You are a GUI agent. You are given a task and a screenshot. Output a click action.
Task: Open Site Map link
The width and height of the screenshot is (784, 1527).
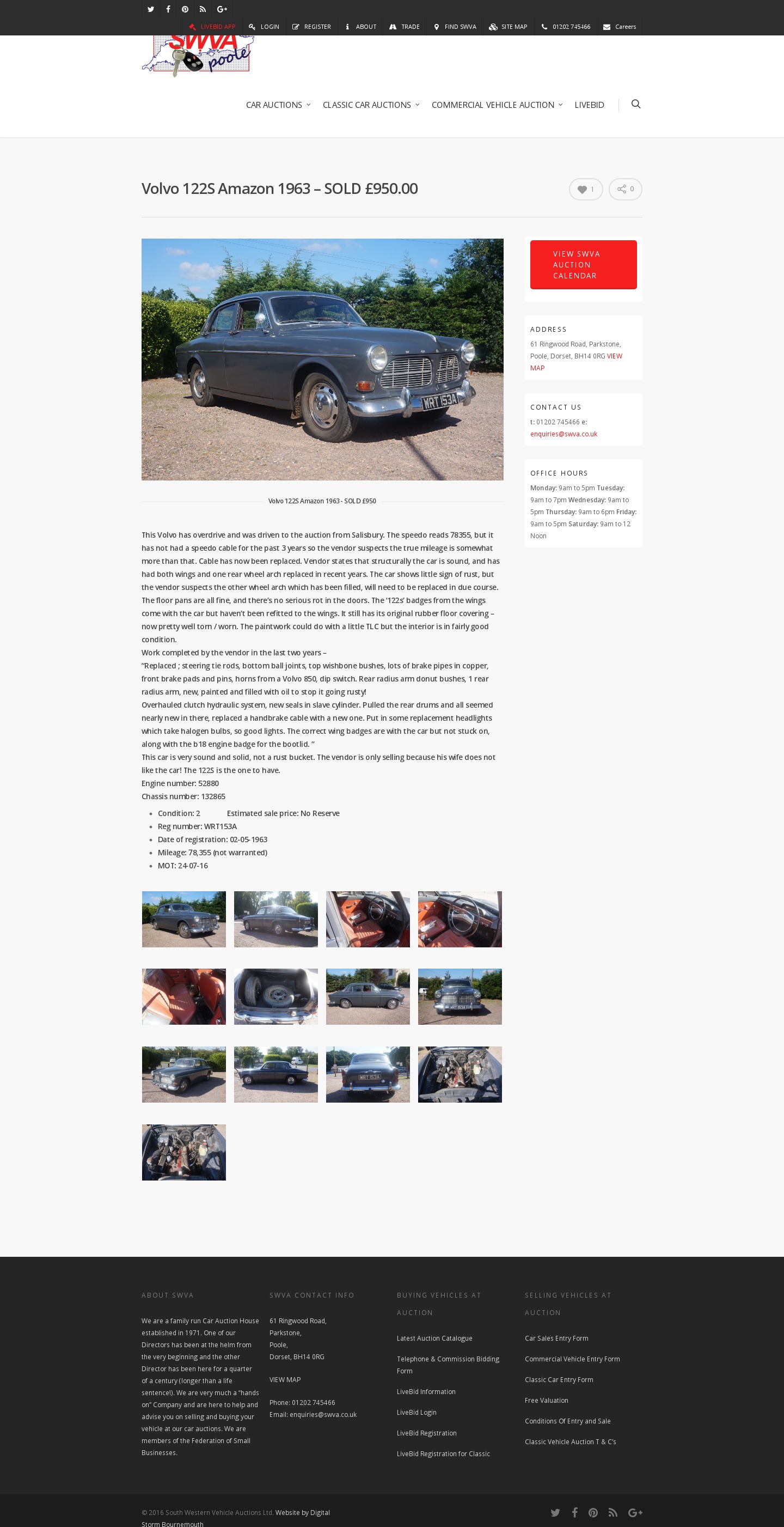click(508, 27)
